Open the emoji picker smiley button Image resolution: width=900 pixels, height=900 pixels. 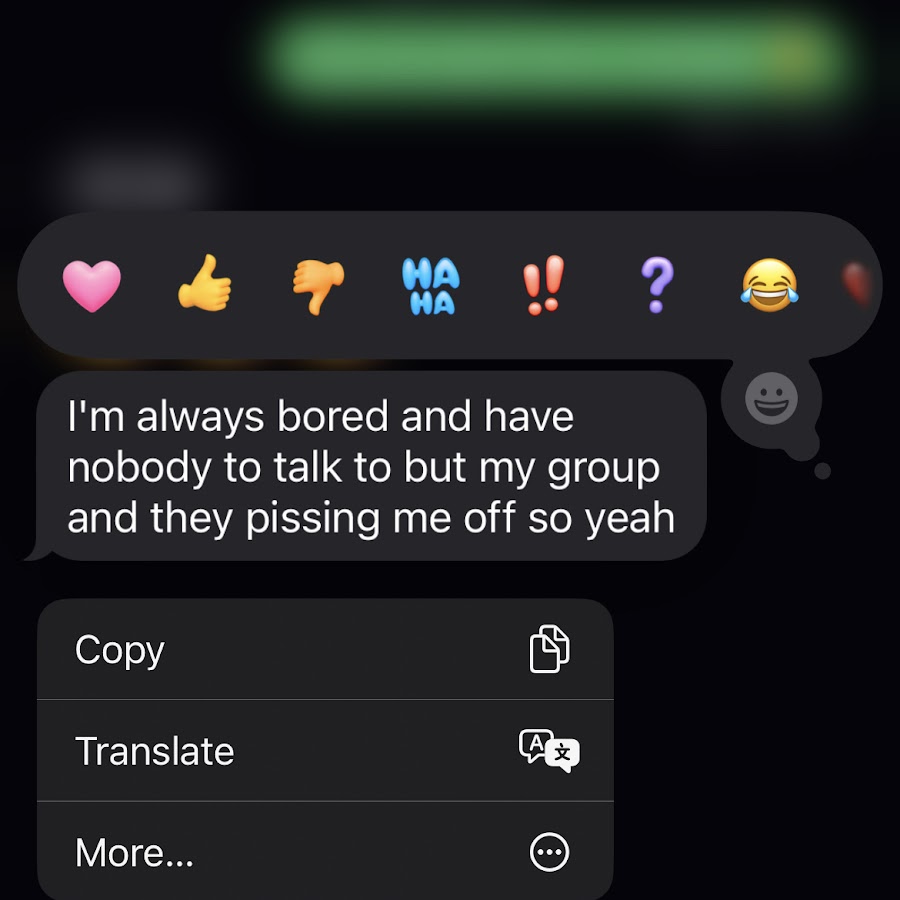tap(772, 401)
